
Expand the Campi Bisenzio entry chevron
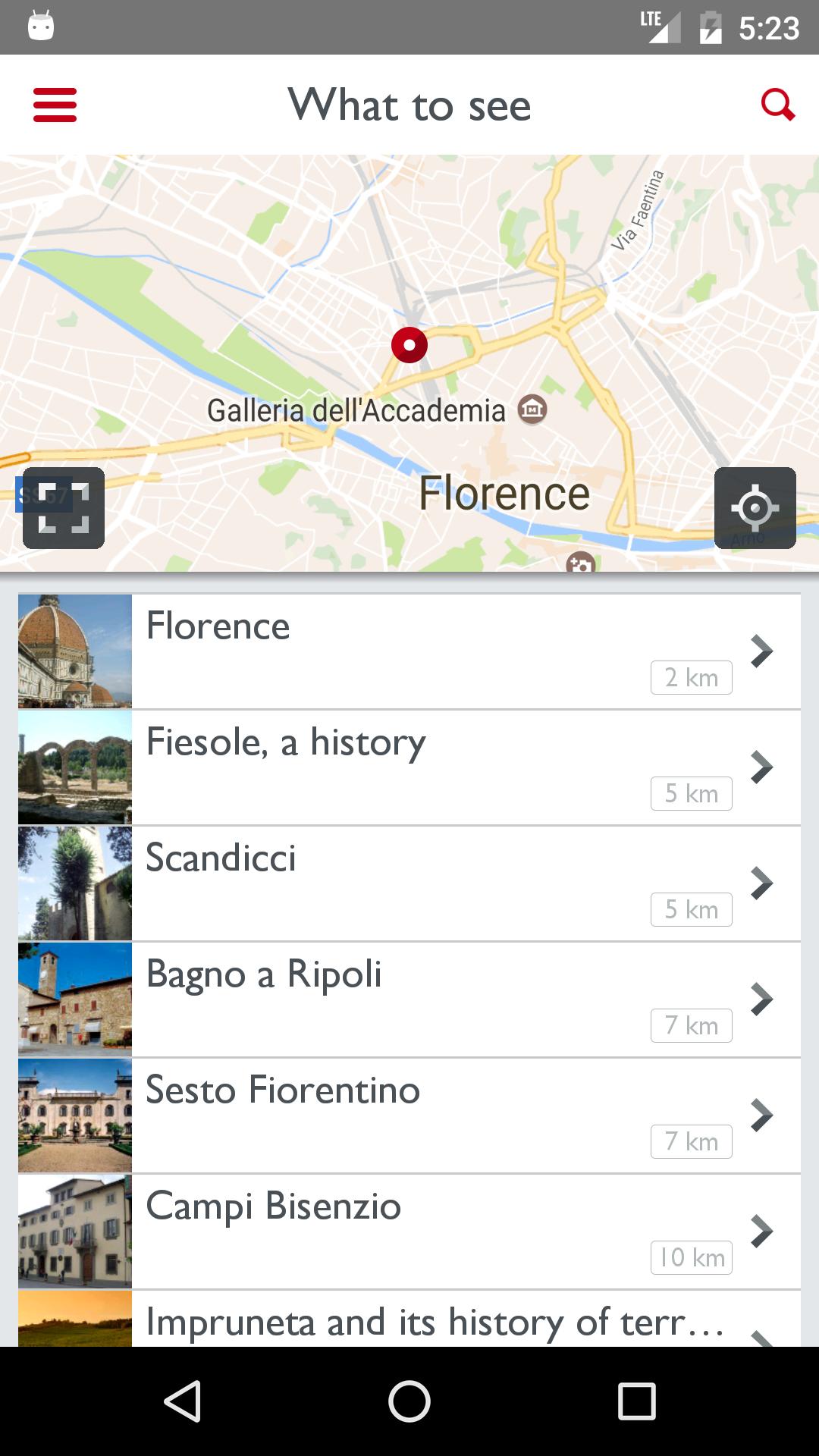click(761, 1231)
